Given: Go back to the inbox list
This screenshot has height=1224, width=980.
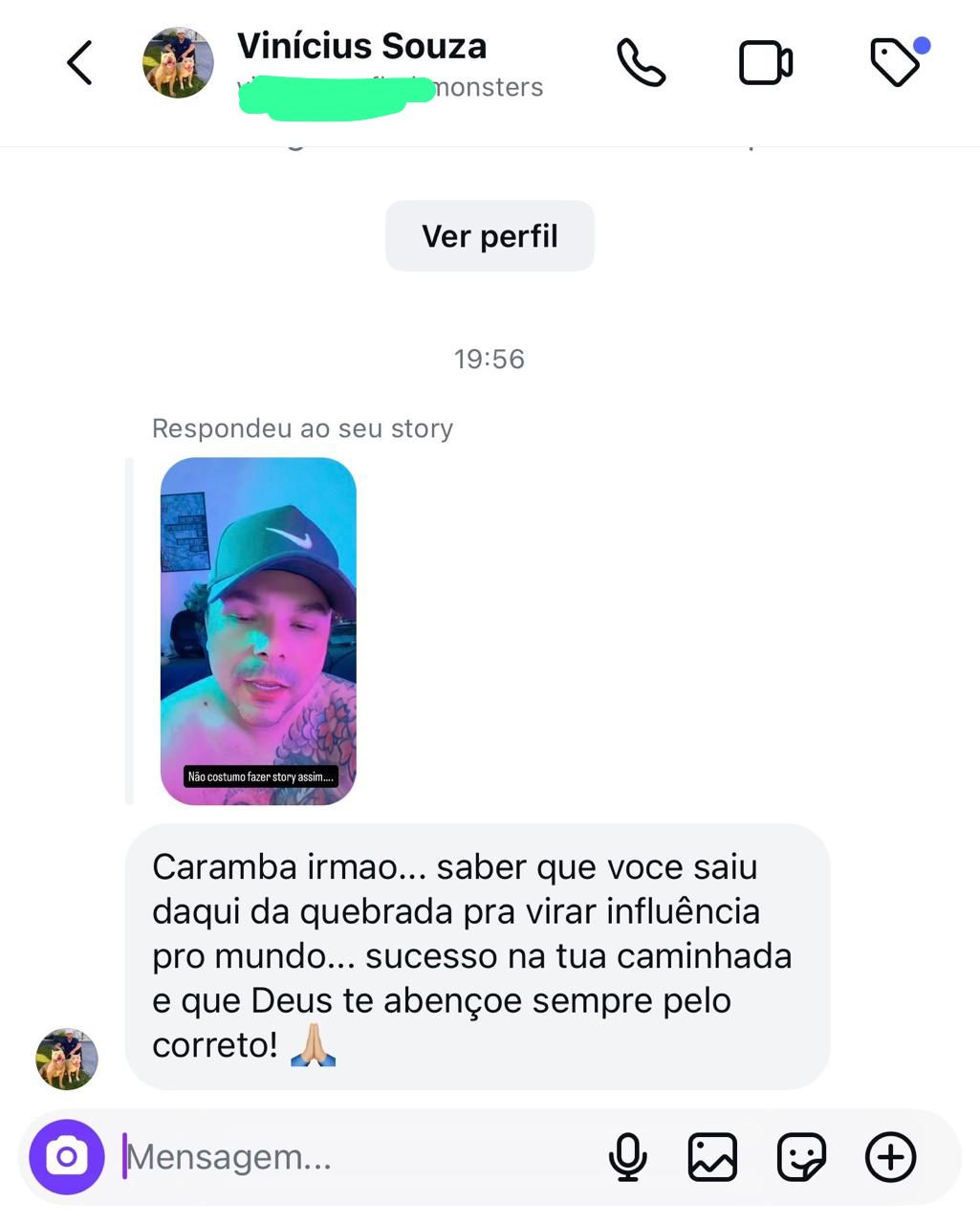Looking at the screenshot, I should (x=80, y=63).
